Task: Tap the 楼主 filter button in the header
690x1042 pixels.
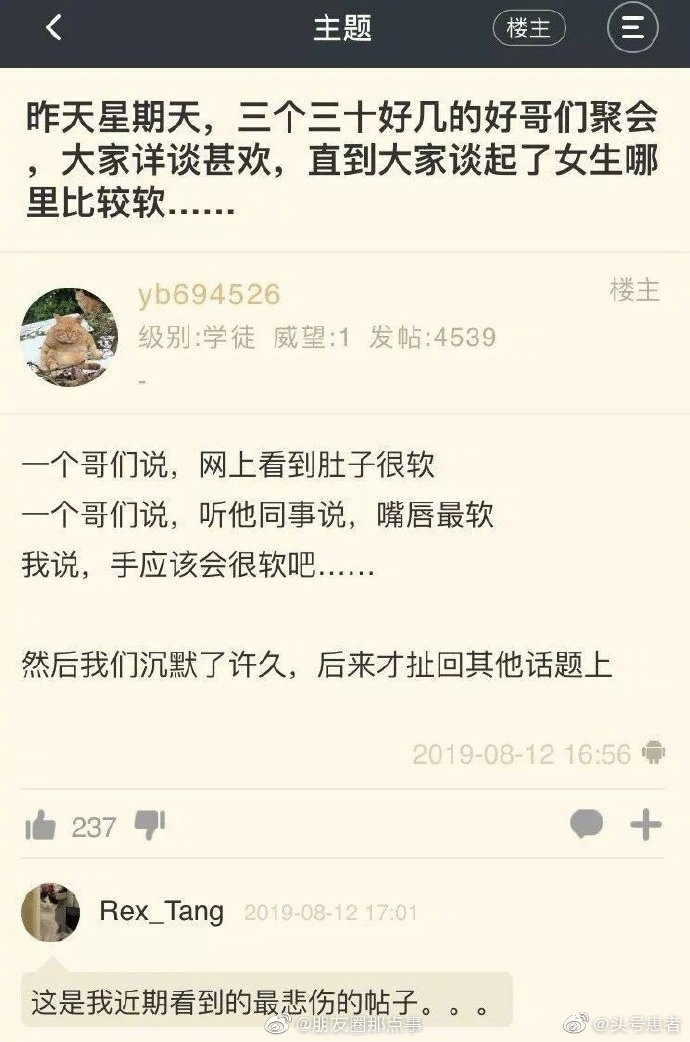Action: pyautogui.click(x=529, y=29)
